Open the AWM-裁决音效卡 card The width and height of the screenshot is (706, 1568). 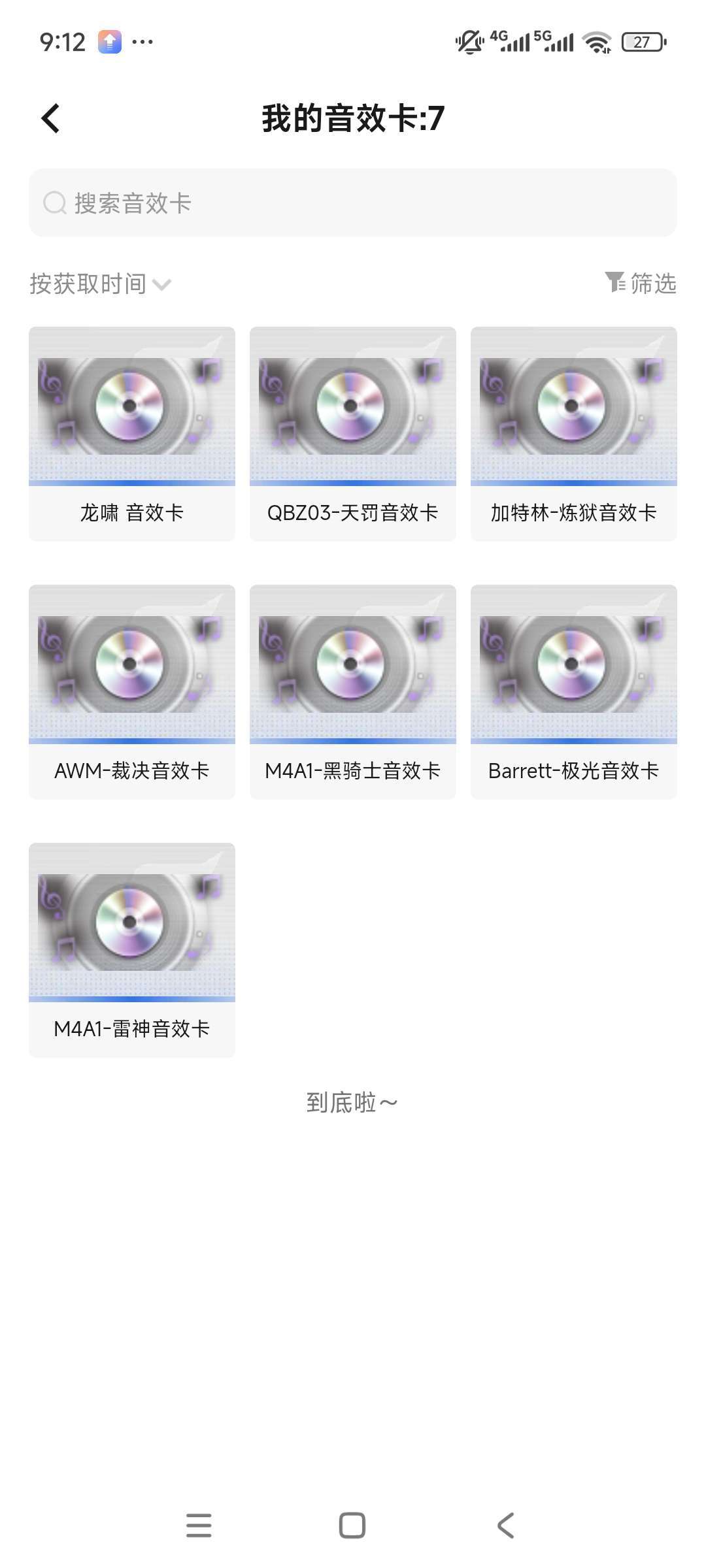(x=131, y=692)
